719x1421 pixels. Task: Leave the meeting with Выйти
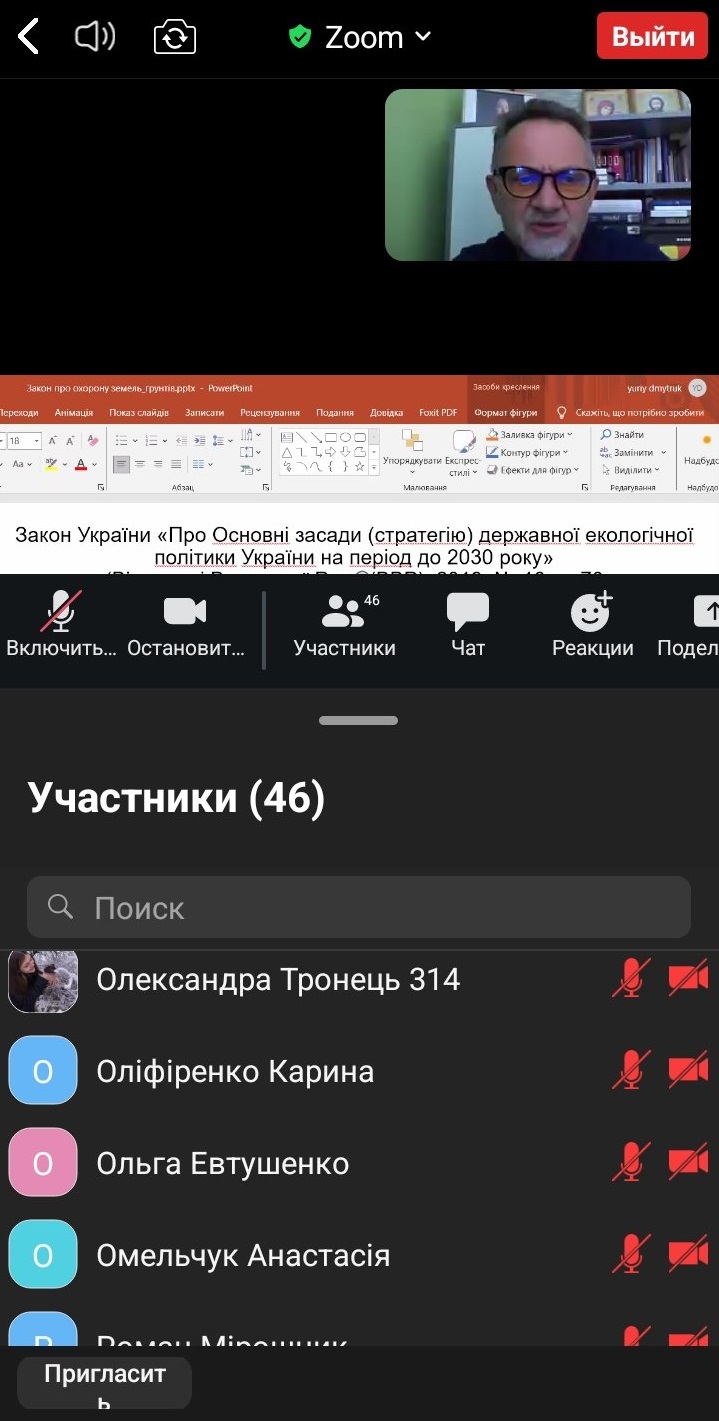653,37
